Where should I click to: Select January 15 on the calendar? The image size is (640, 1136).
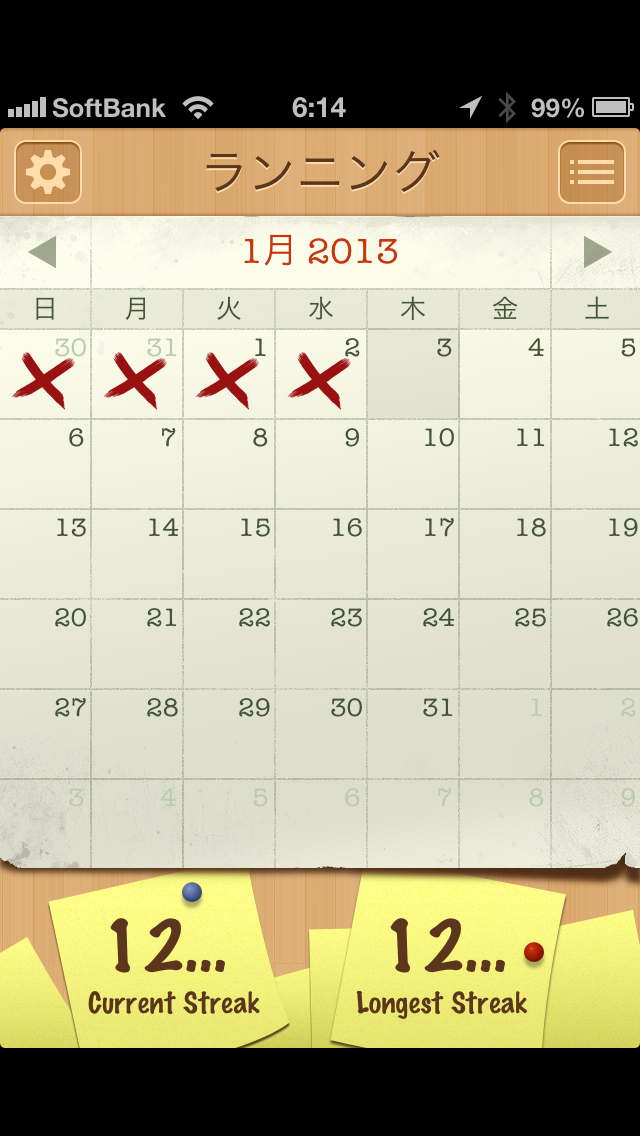[229, 555]
